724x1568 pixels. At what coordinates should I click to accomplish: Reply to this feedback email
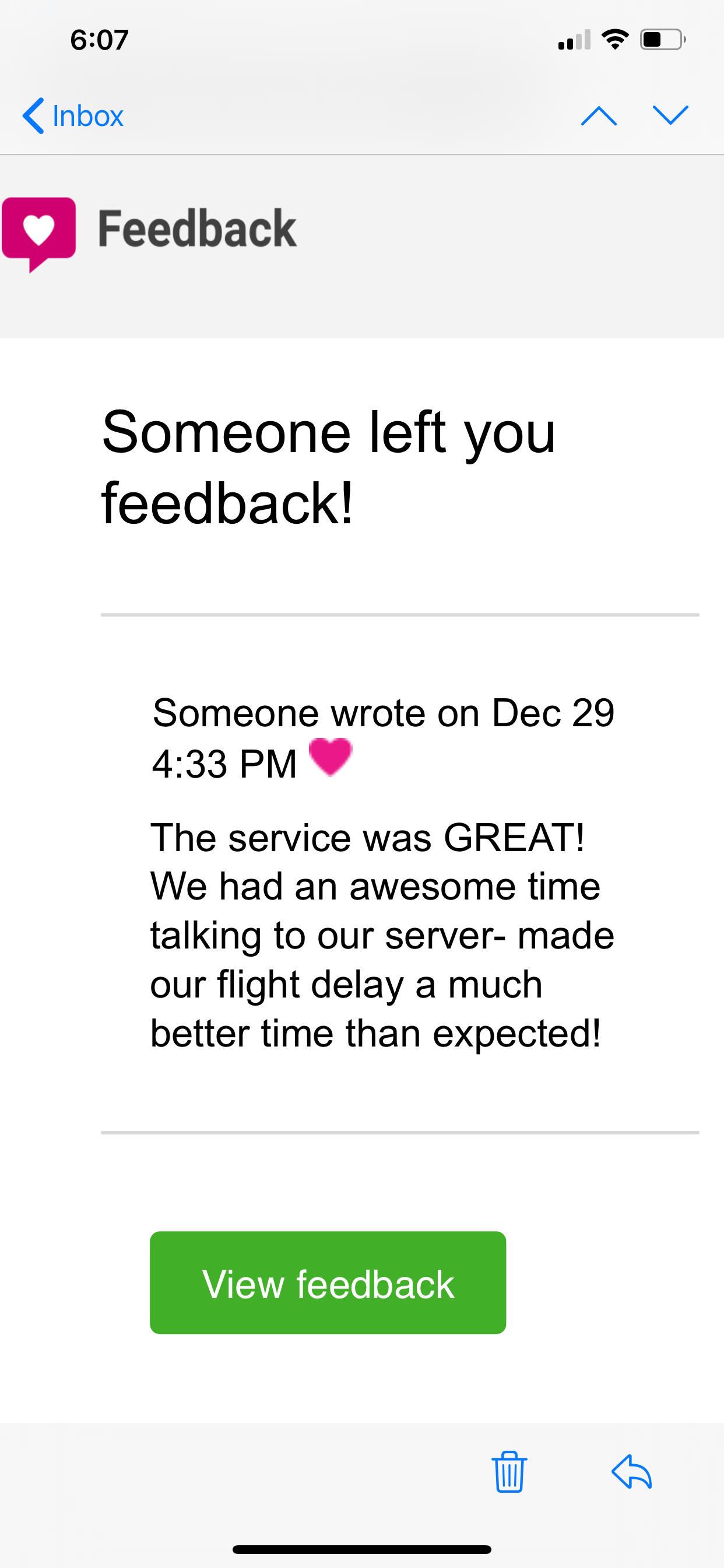(x=631, y=1472)
